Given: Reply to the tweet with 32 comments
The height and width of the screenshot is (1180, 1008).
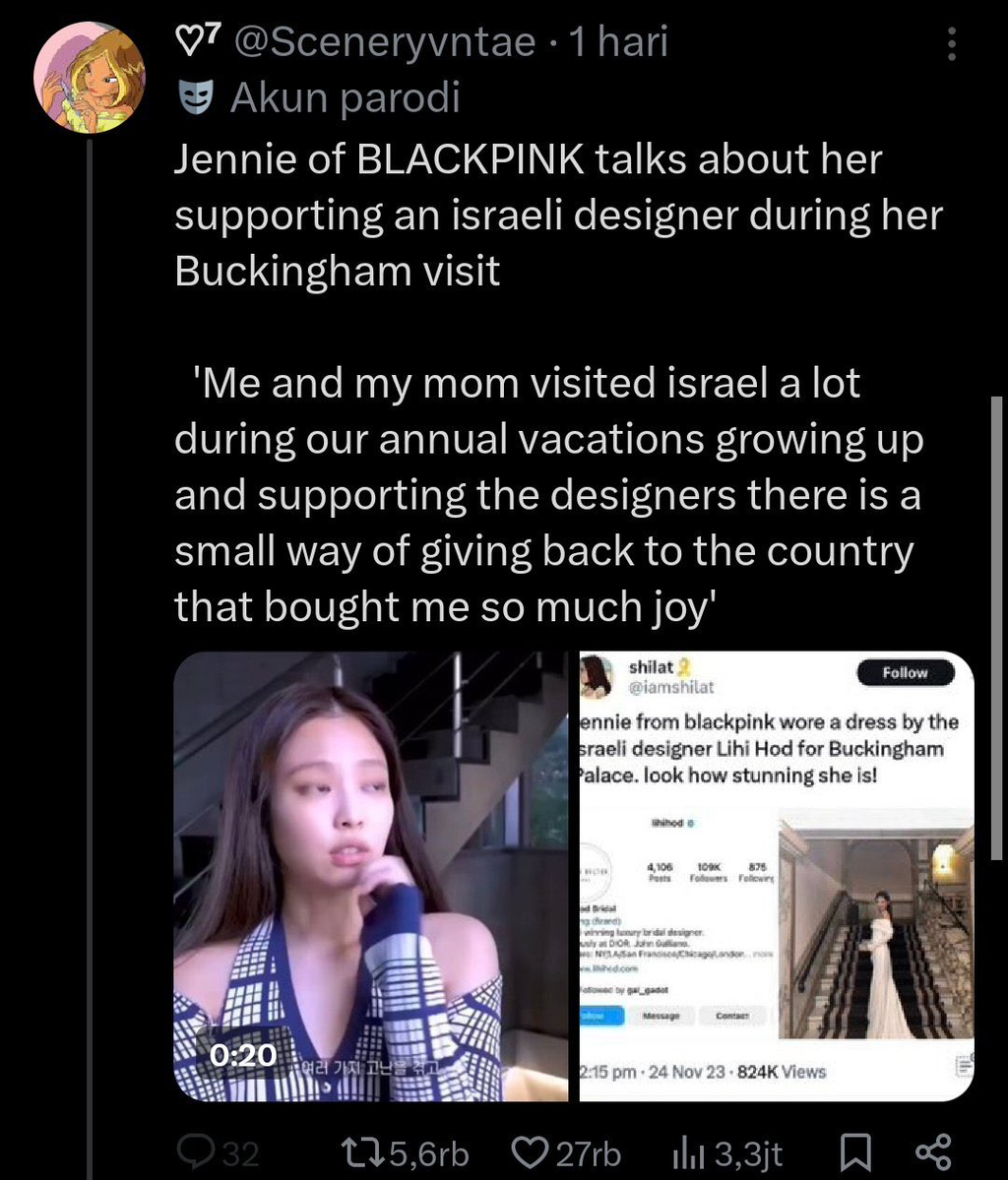Looking at the screenshot, I should (219, 1152).
